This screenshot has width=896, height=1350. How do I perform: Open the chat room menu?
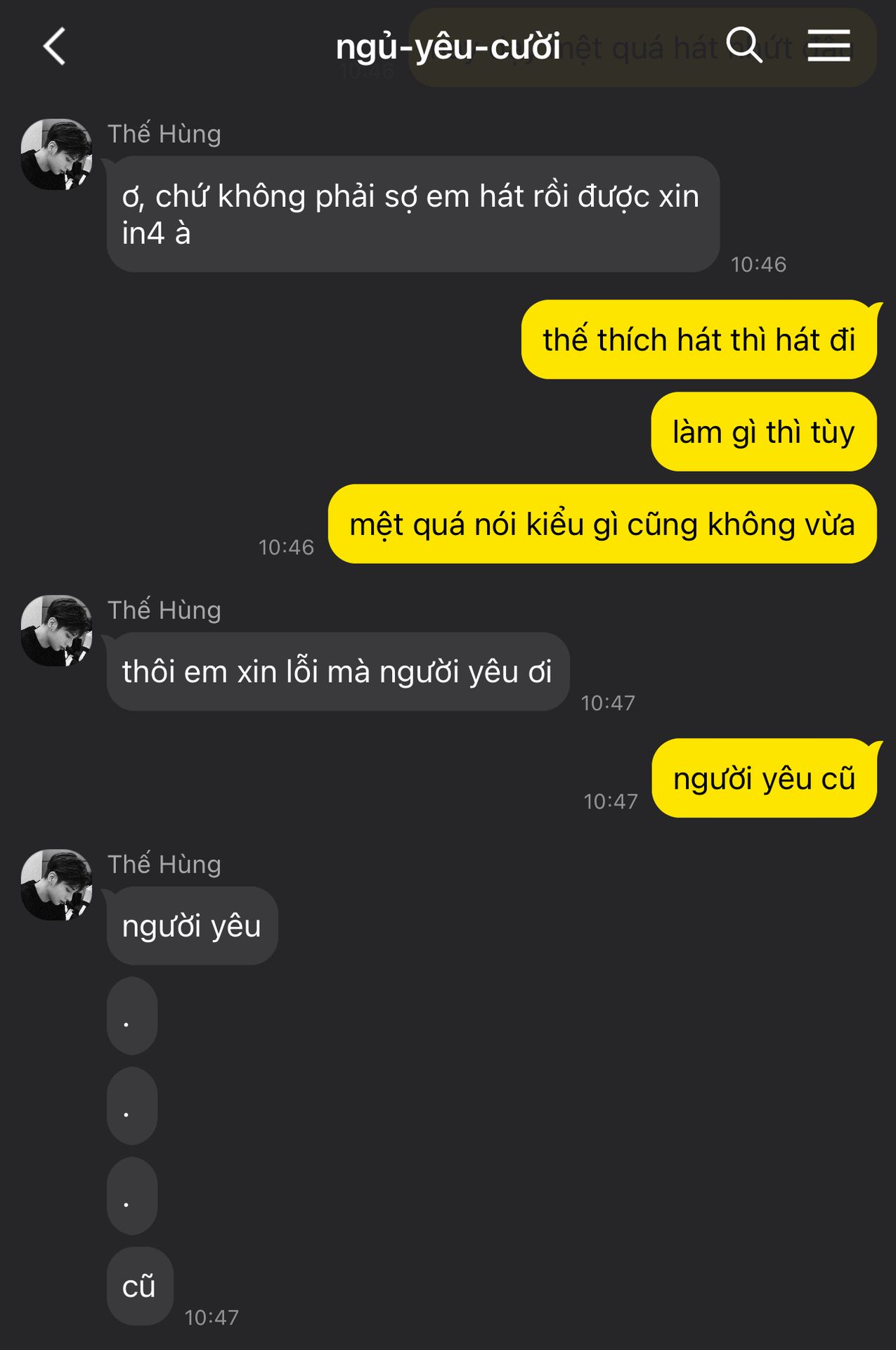(x=829, y=46)
